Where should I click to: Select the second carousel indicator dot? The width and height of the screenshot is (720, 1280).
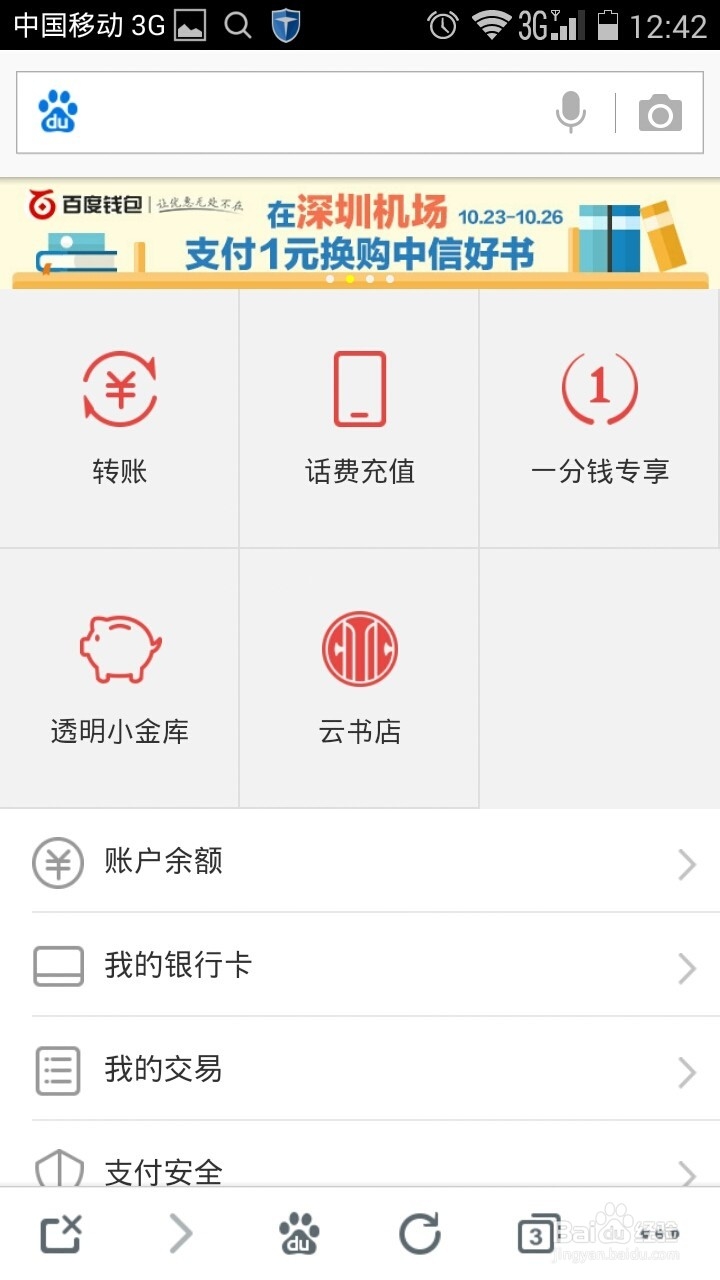click(x=349, y=279)
